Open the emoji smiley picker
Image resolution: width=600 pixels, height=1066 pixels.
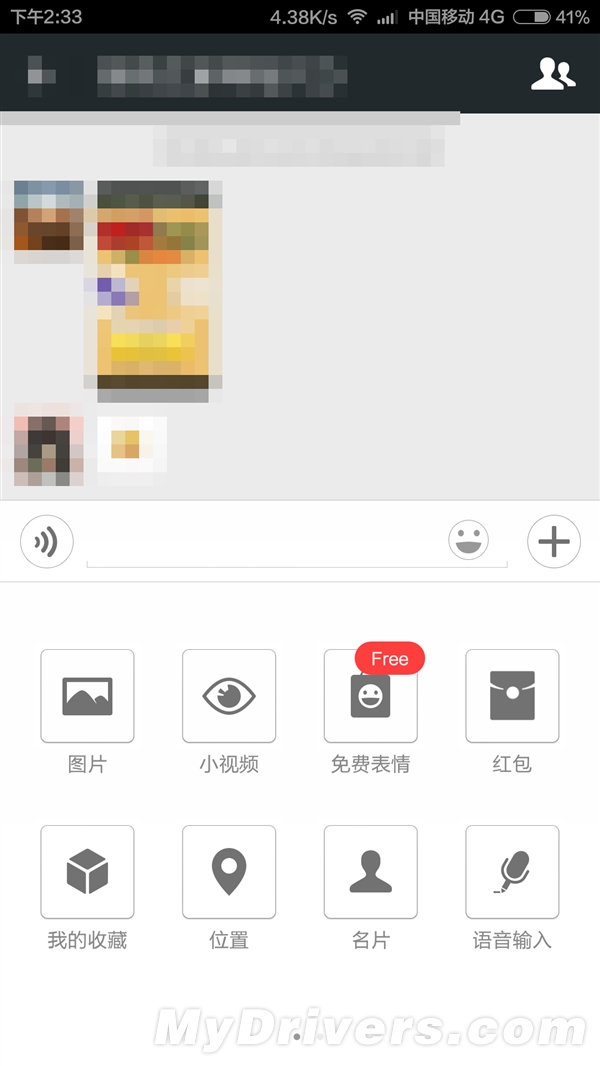click(468, 541)
